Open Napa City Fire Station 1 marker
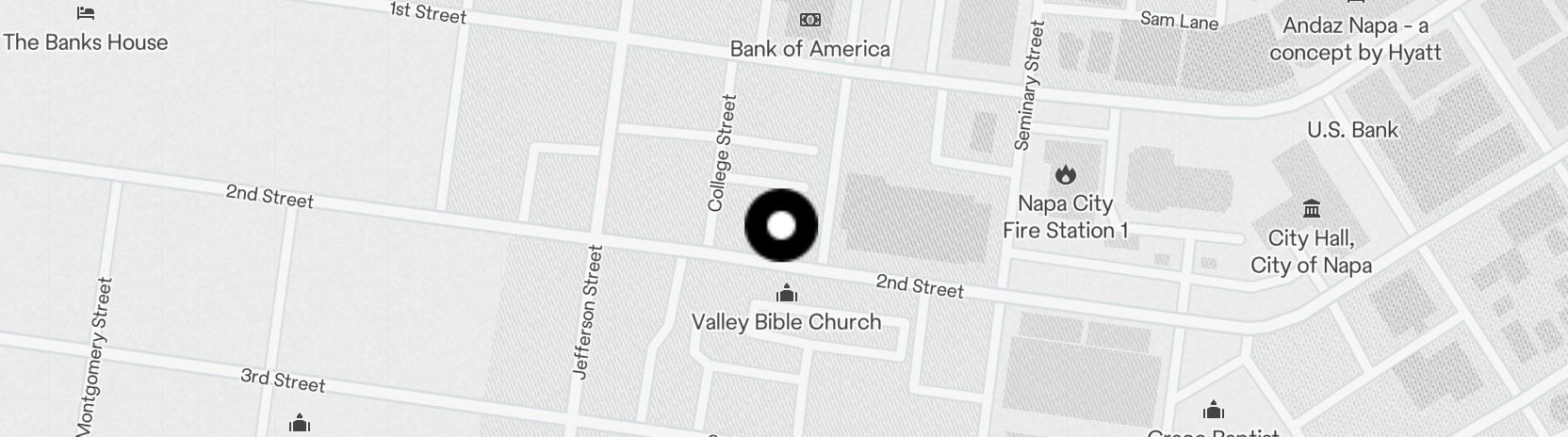The width and height of the screenshot is (1568, 437). click(x=1065, y=175)
